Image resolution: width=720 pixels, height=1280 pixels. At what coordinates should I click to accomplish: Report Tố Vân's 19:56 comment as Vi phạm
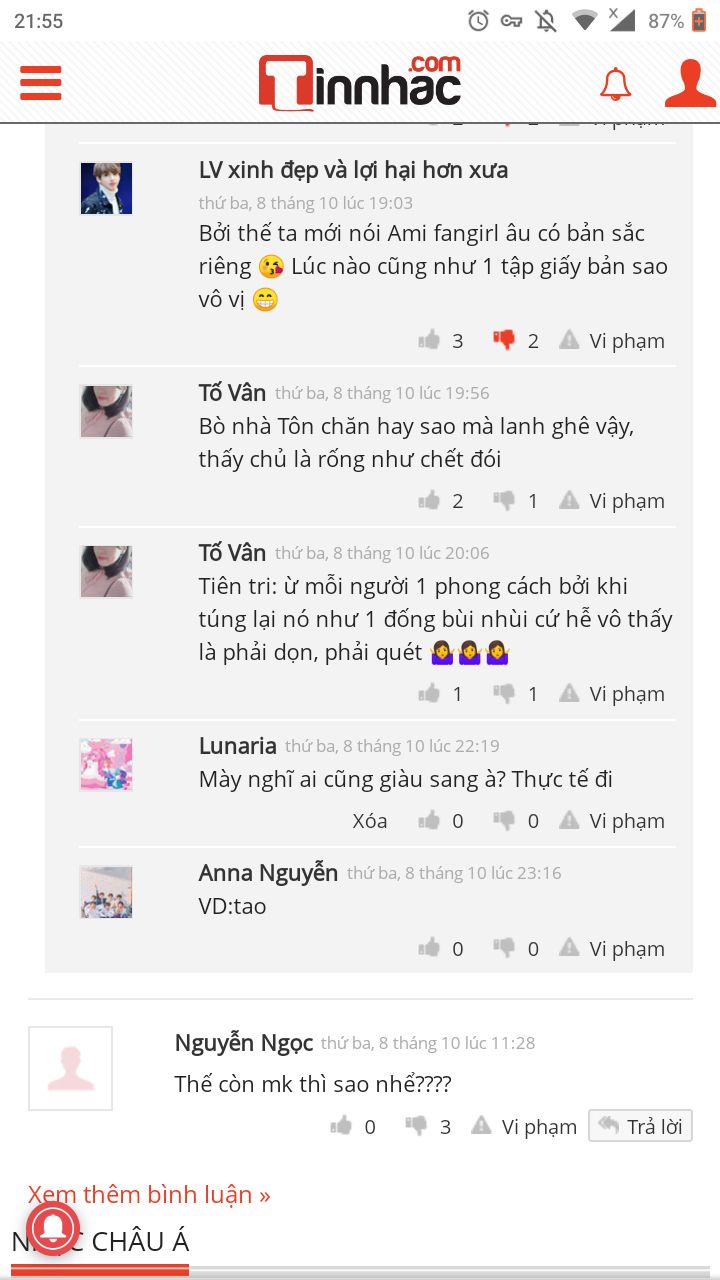(612, 500)
